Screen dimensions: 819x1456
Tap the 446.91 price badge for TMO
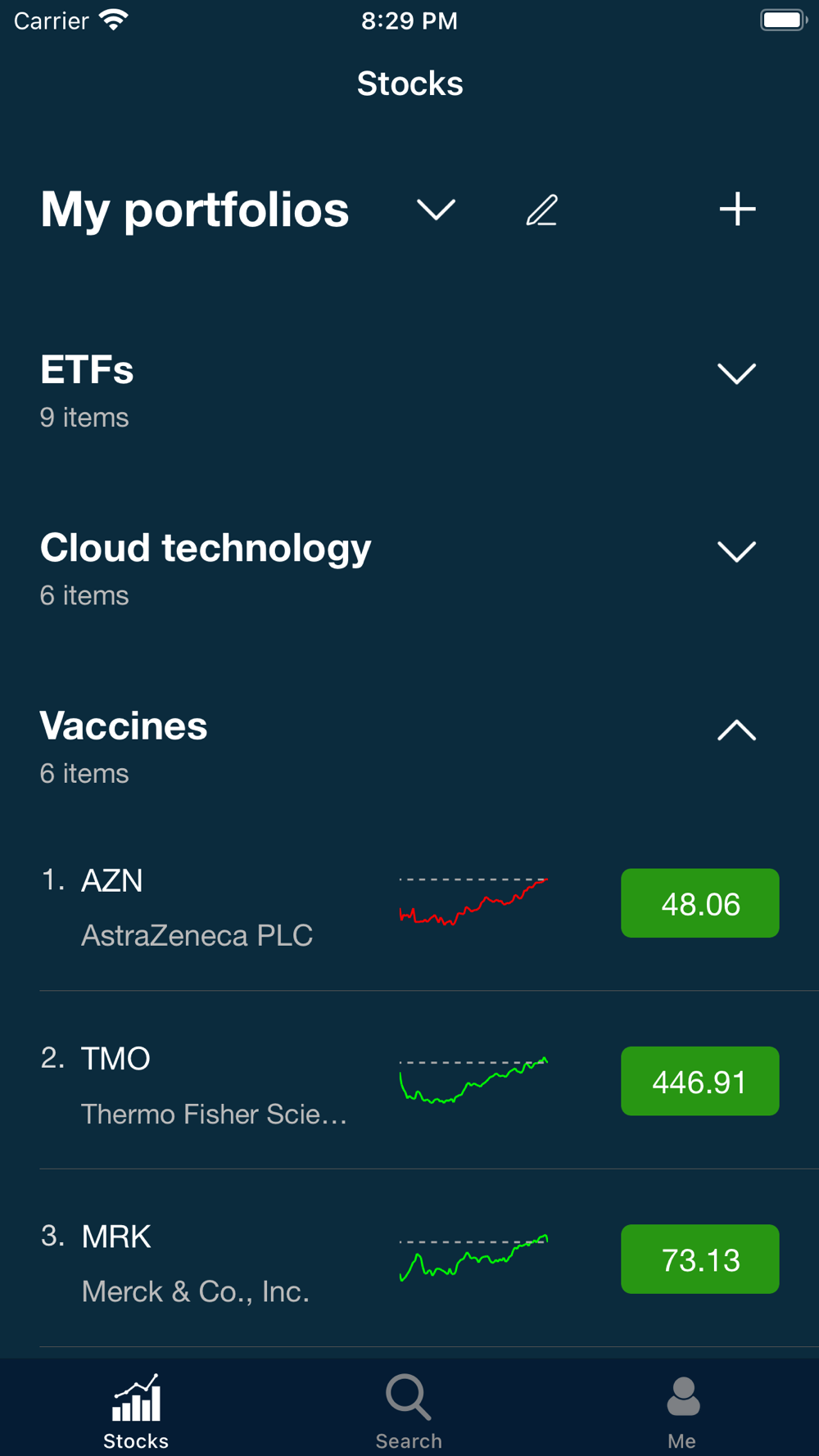699,1081
